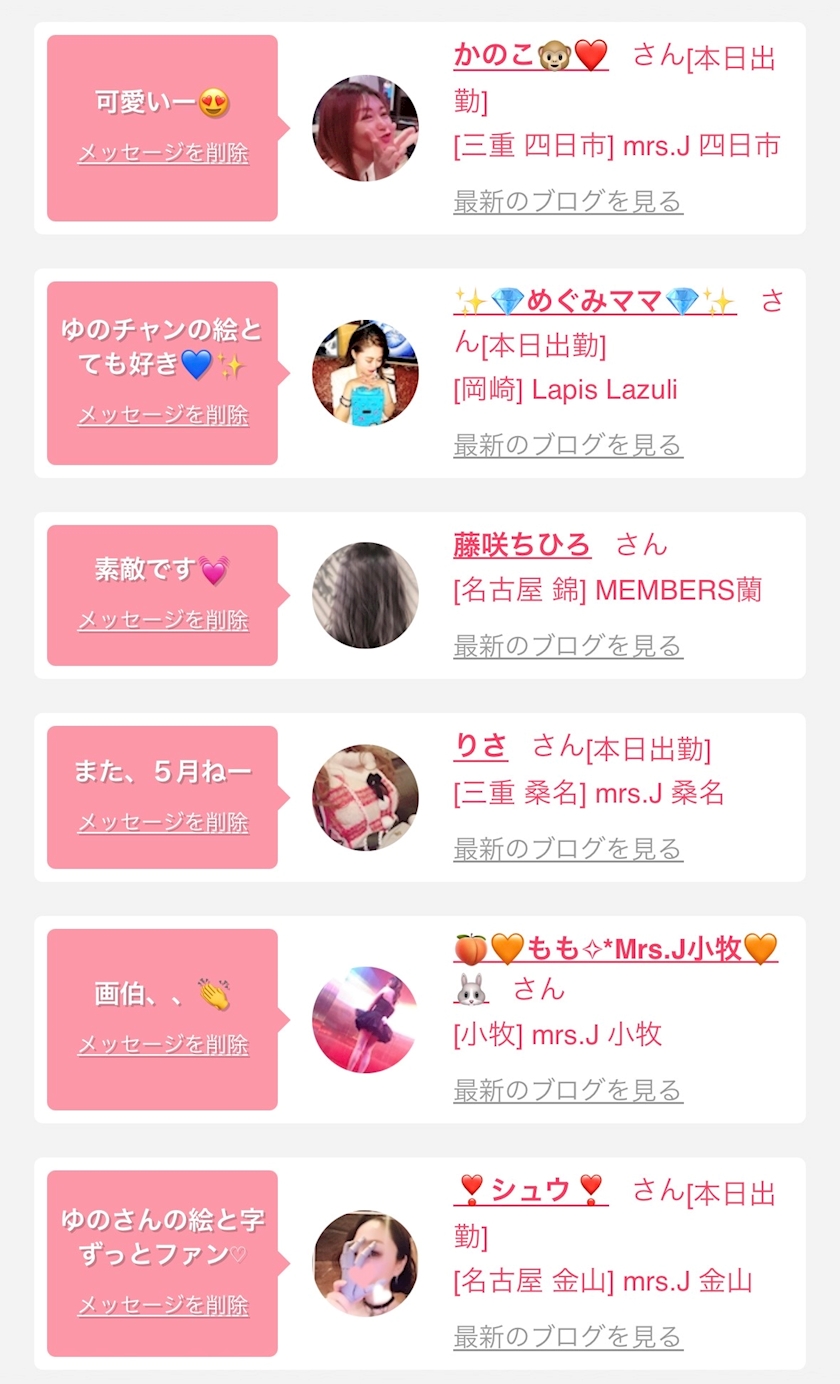
Task: Tap 藤咲ちひろ's profile photo
Action: coord(365,595)
